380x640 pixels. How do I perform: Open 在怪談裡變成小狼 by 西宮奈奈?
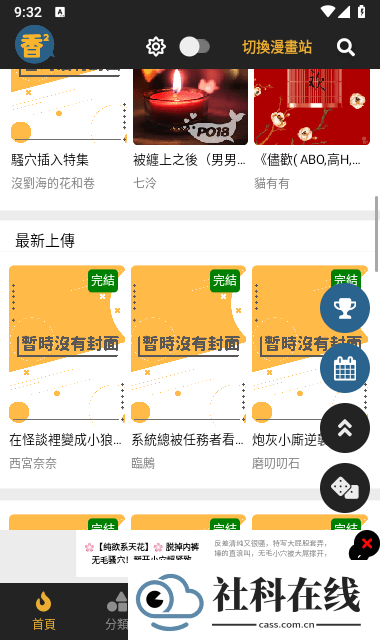pos(67,368)
